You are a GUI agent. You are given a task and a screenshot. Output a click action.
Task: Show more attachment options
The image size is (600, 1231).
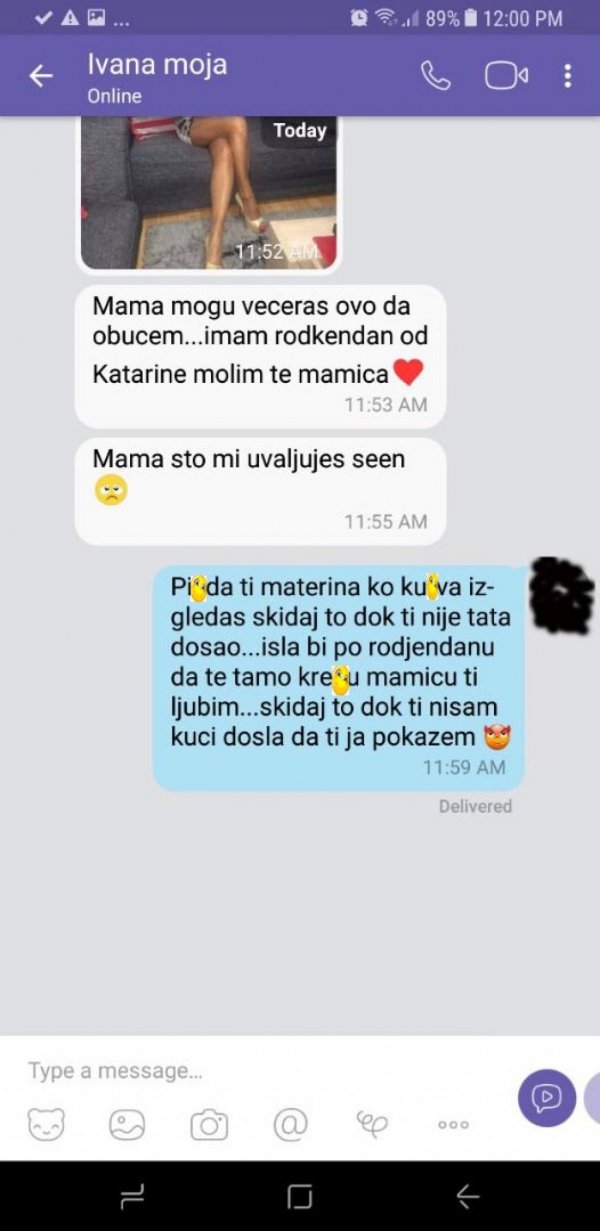[453, 1125]
